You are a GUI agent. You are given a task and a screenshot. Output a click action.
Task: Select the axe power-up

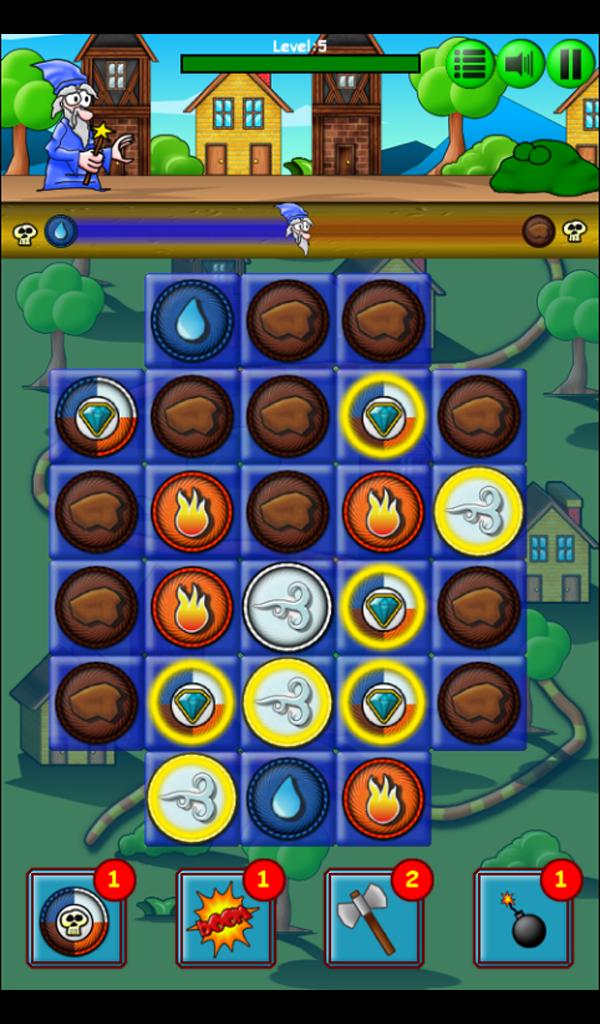[373, 918]
